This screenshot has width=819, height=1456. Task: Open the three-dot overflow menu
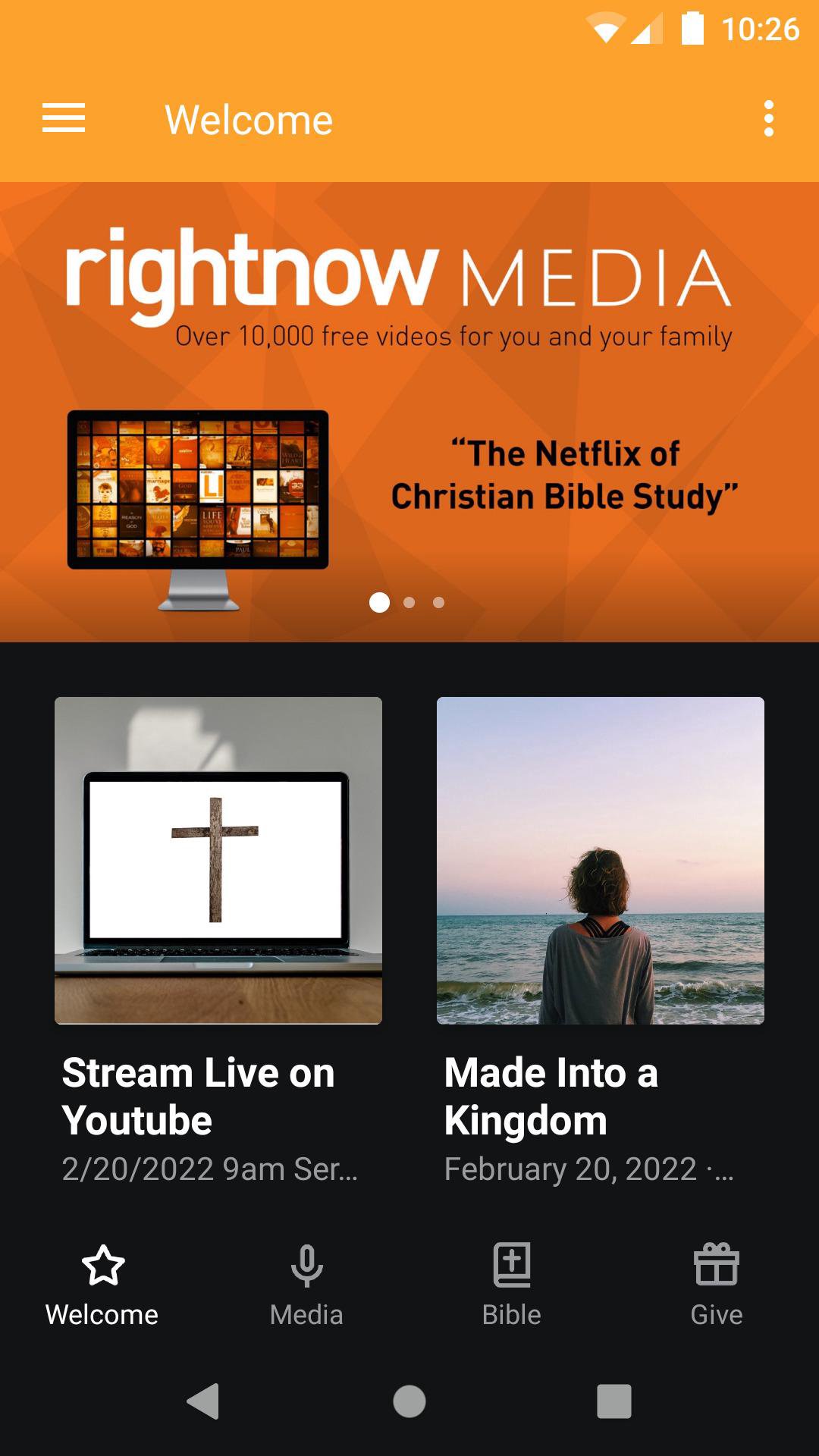[x=768, y=119]
